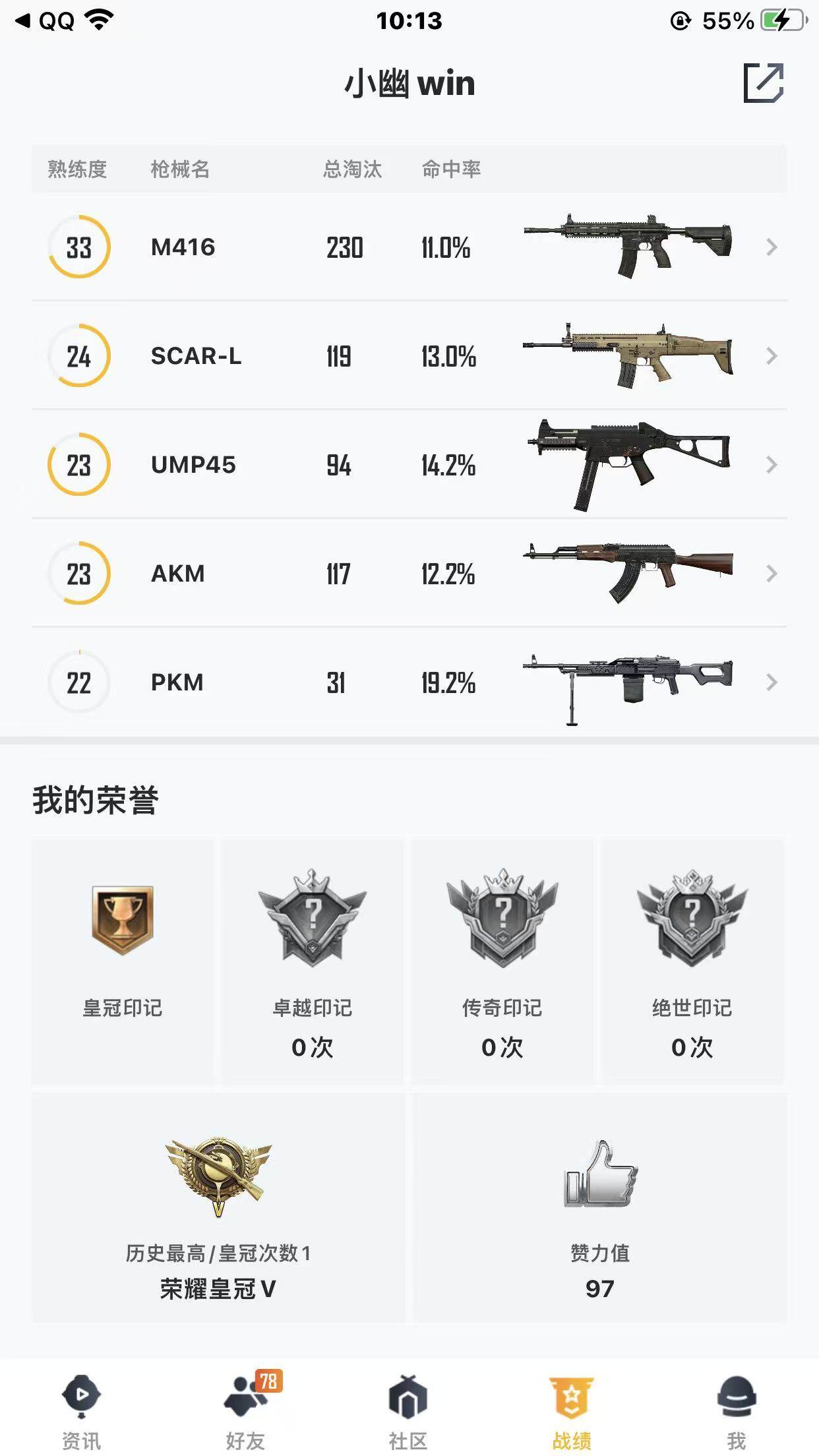819x1456 pixels.
Task: Open PKM details via its chevron
Action: [772, 683]
